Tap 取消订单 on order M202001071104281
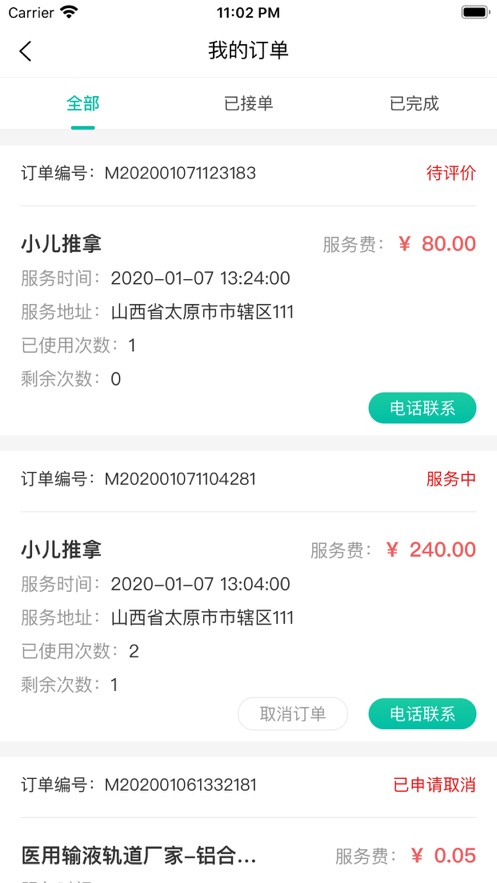Image resolution: width=497 pixels, height=883 pixels. 293,713
